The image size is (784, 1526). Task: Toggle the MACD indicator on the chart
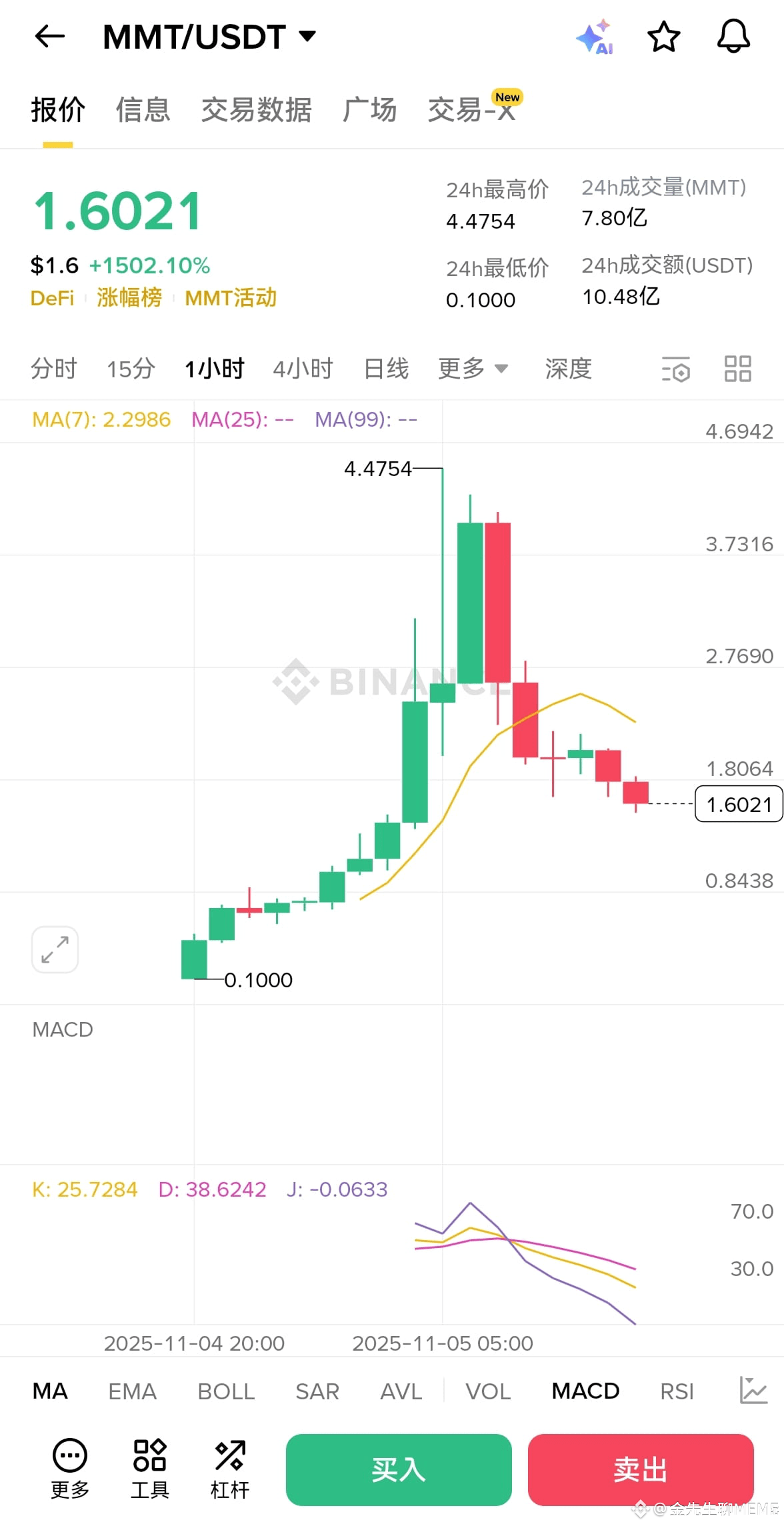(x=585, y=1391)
